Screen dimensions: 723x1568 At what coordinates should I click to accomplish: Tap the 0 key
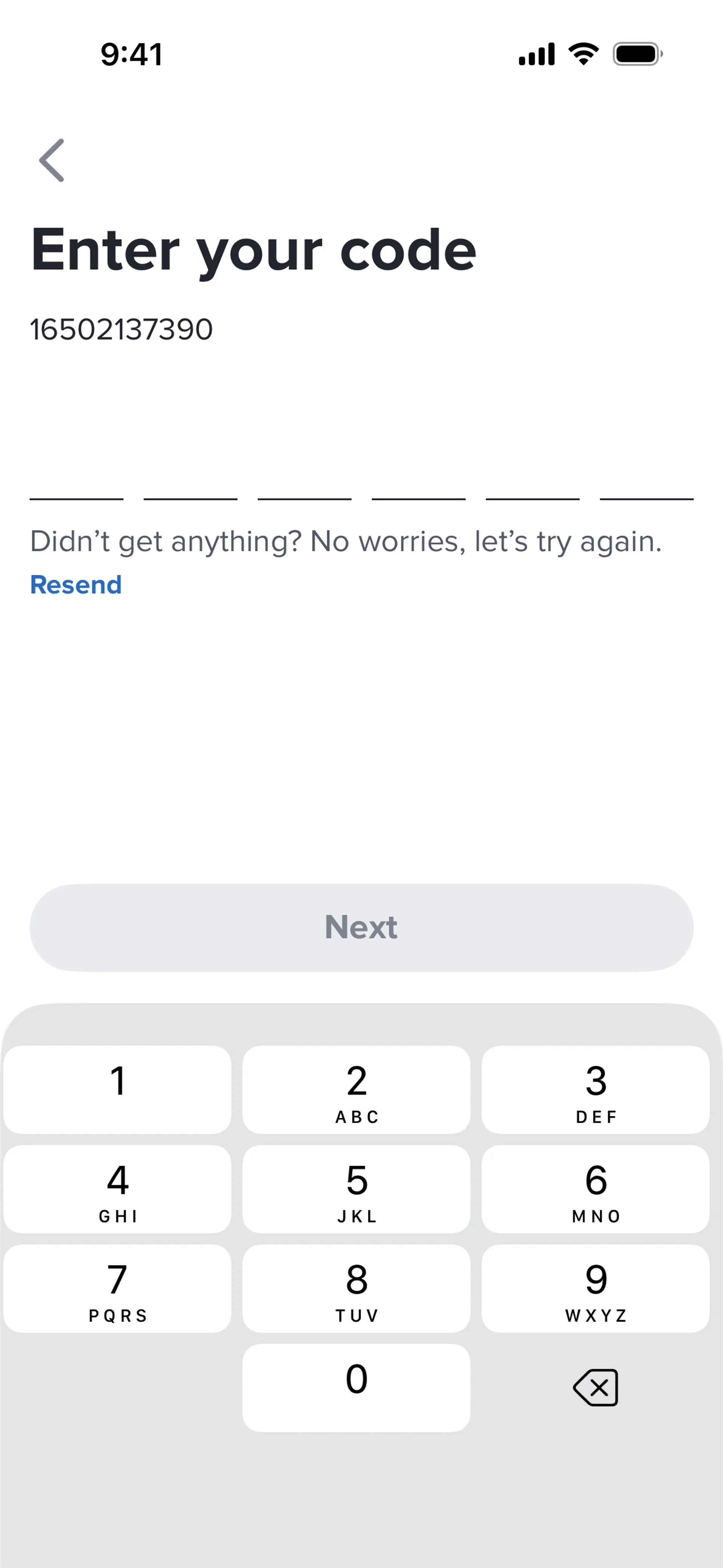(x=357, y=1387)
